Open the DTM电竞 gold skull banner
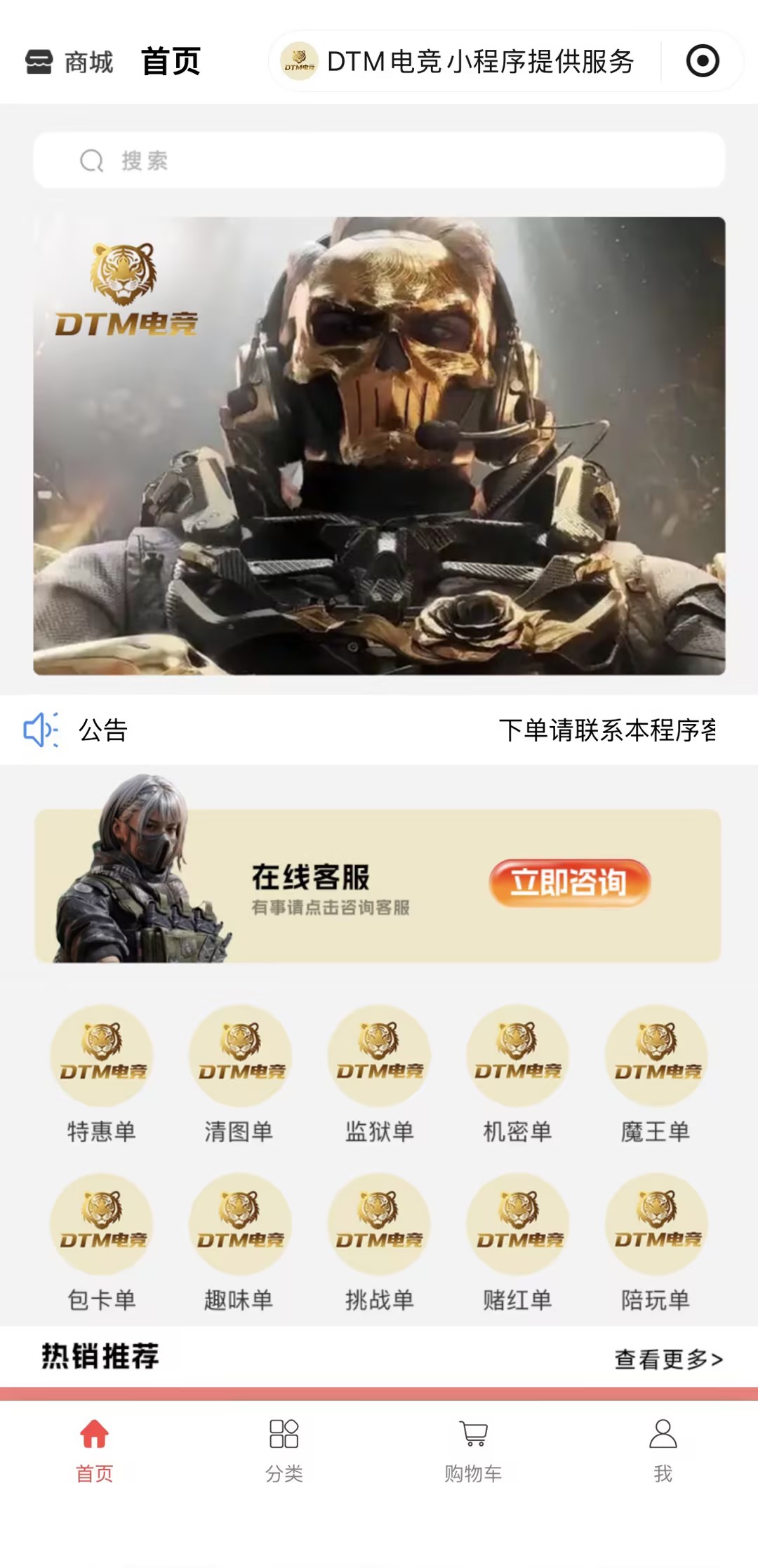 (x=379, y=446)
